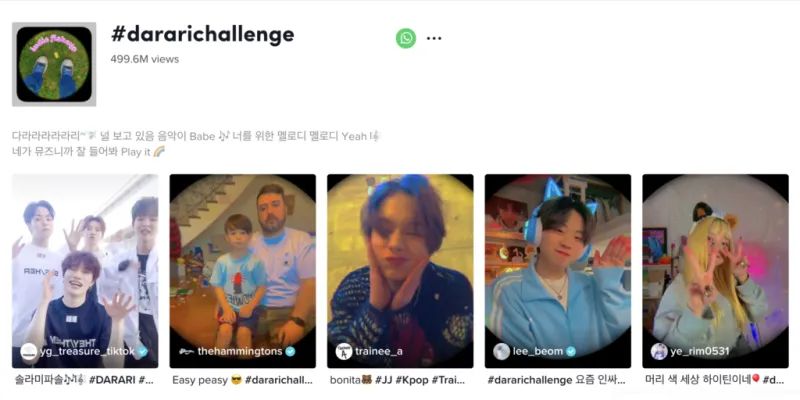Open thehammingtons' Easy peasy video
This screenshot has width=800, height=400.
(242, 265)
